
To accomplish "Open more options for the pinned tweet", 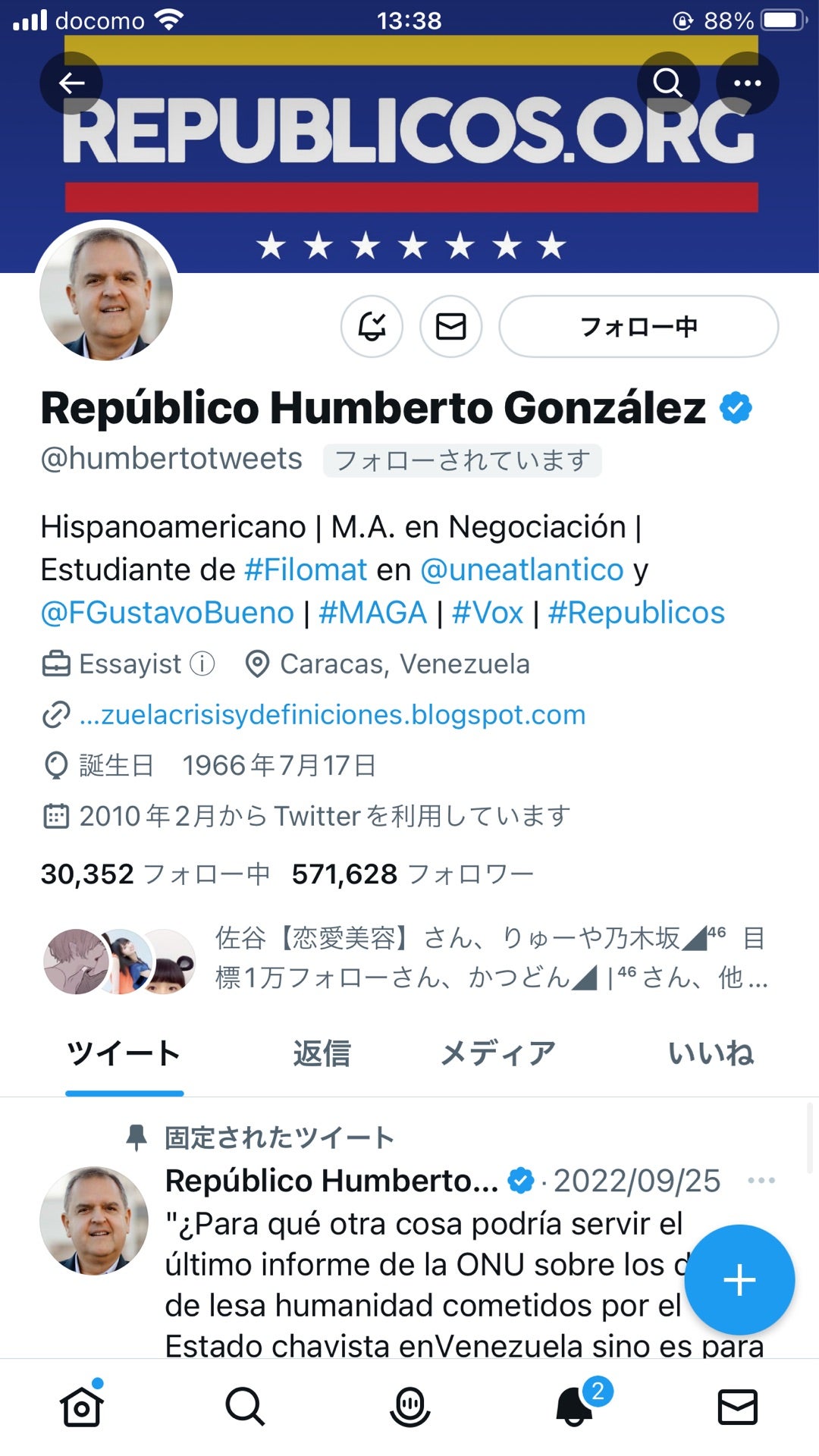I will 761,1181.
